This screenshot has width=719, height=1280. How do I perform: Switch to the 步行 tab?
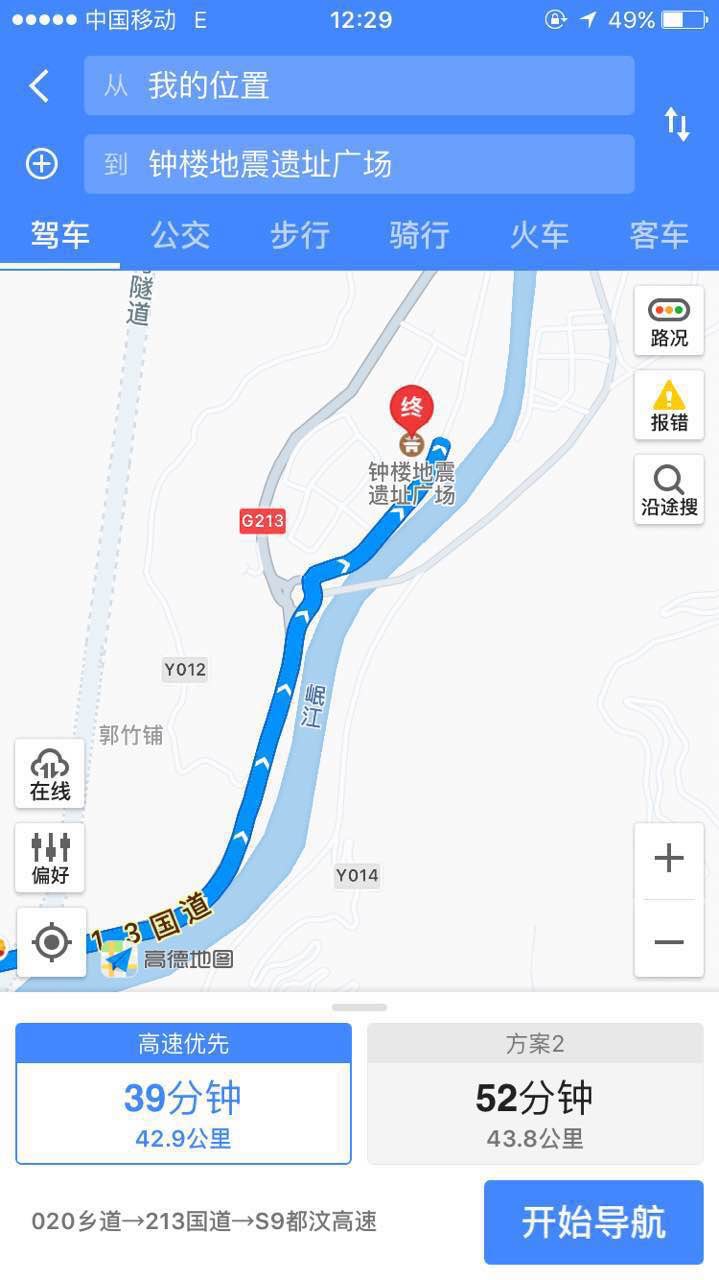[x=300, y=235]
